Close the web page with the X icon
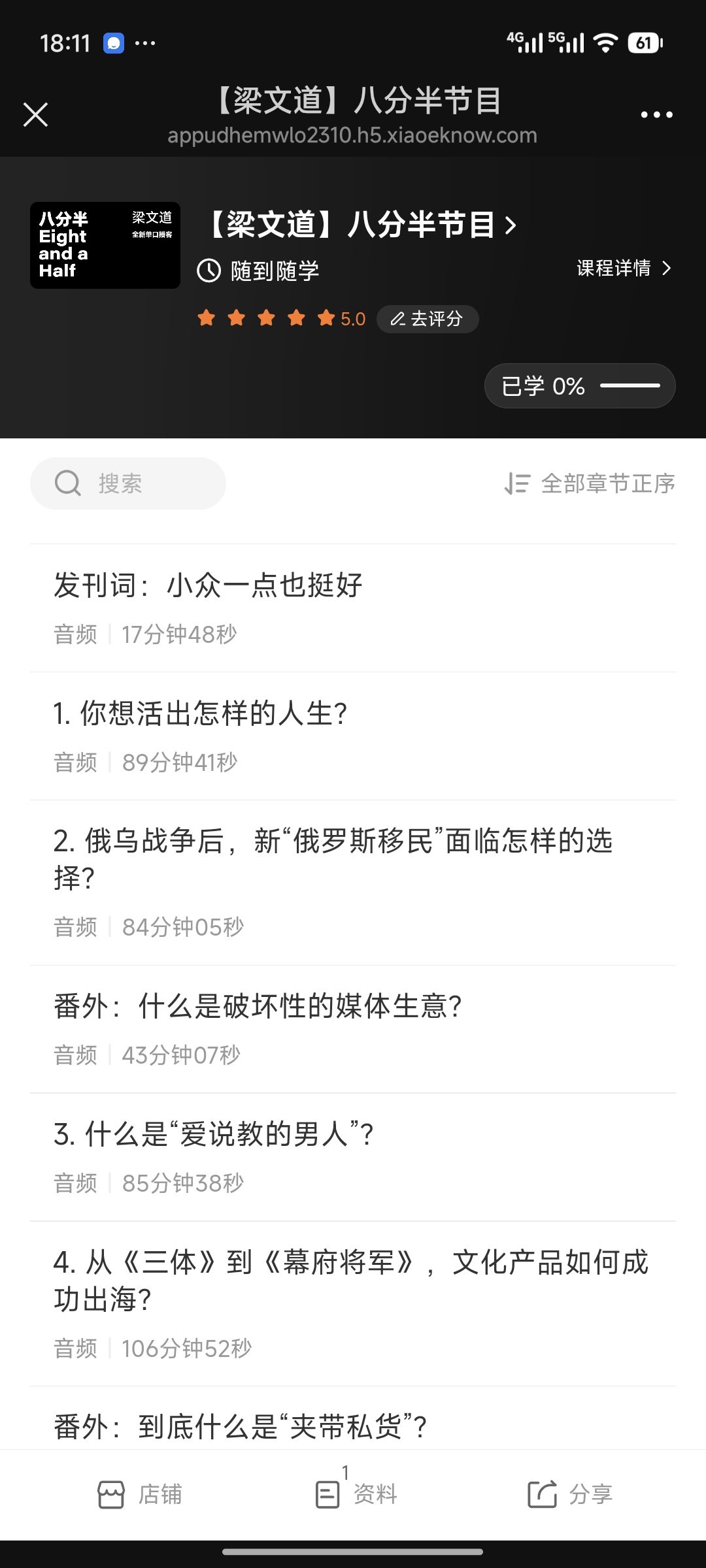The image size is (706, 1568). (x=35, y=114)
